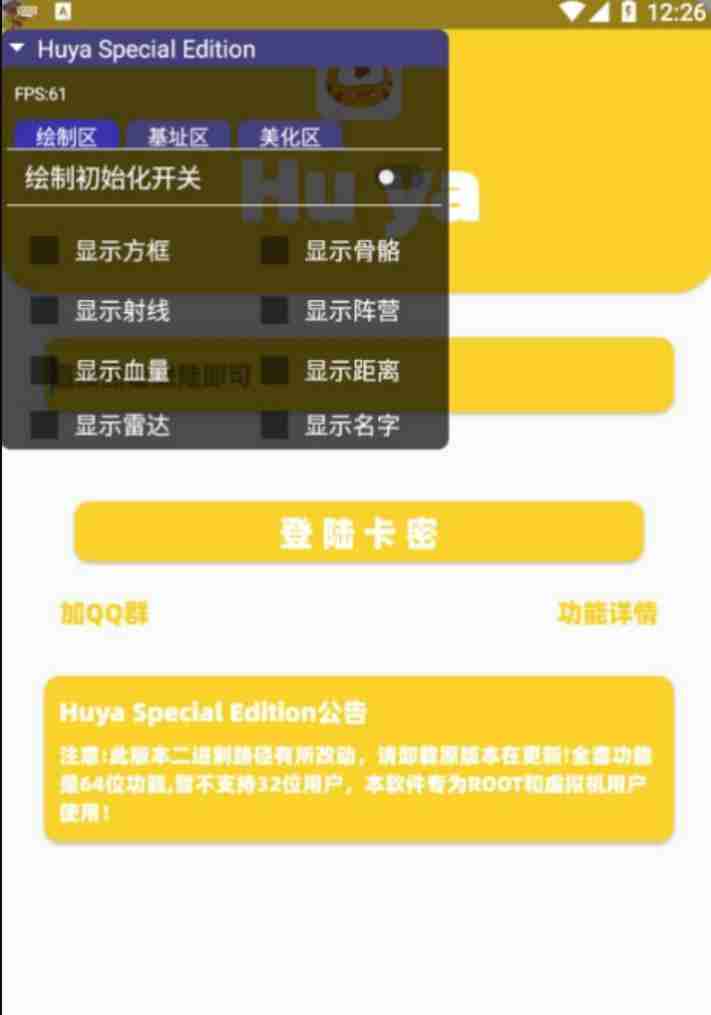Switch to the 美化区 tab
This screenshot has height=1015, width=711.
coord(290,137)
